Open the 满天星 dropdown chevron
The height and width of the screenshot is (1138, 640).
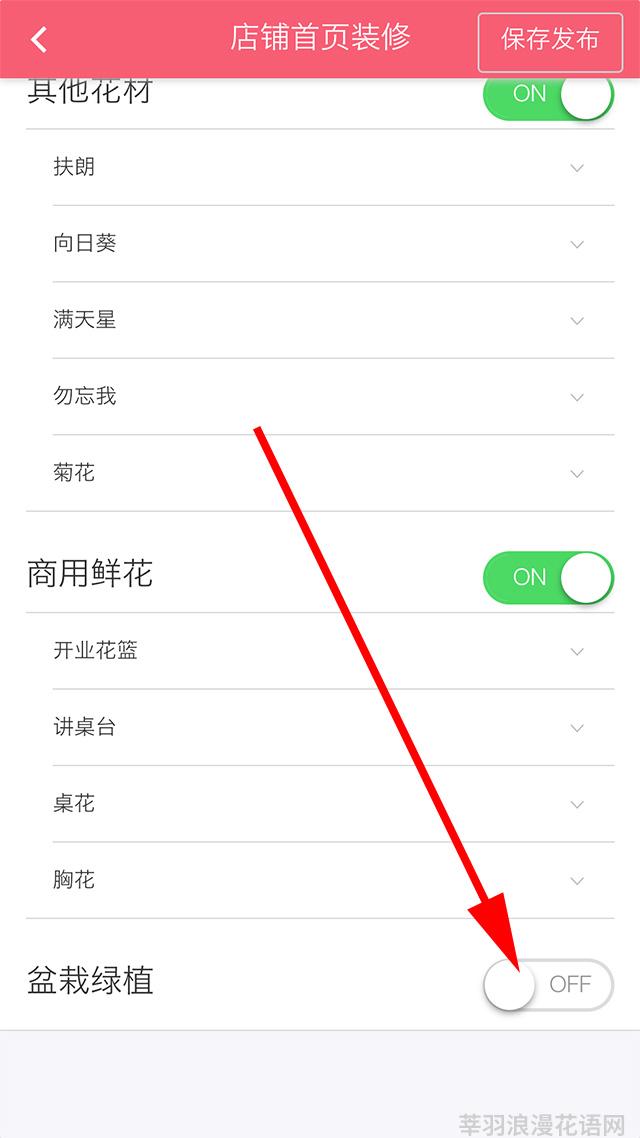(x=577, y=321)
